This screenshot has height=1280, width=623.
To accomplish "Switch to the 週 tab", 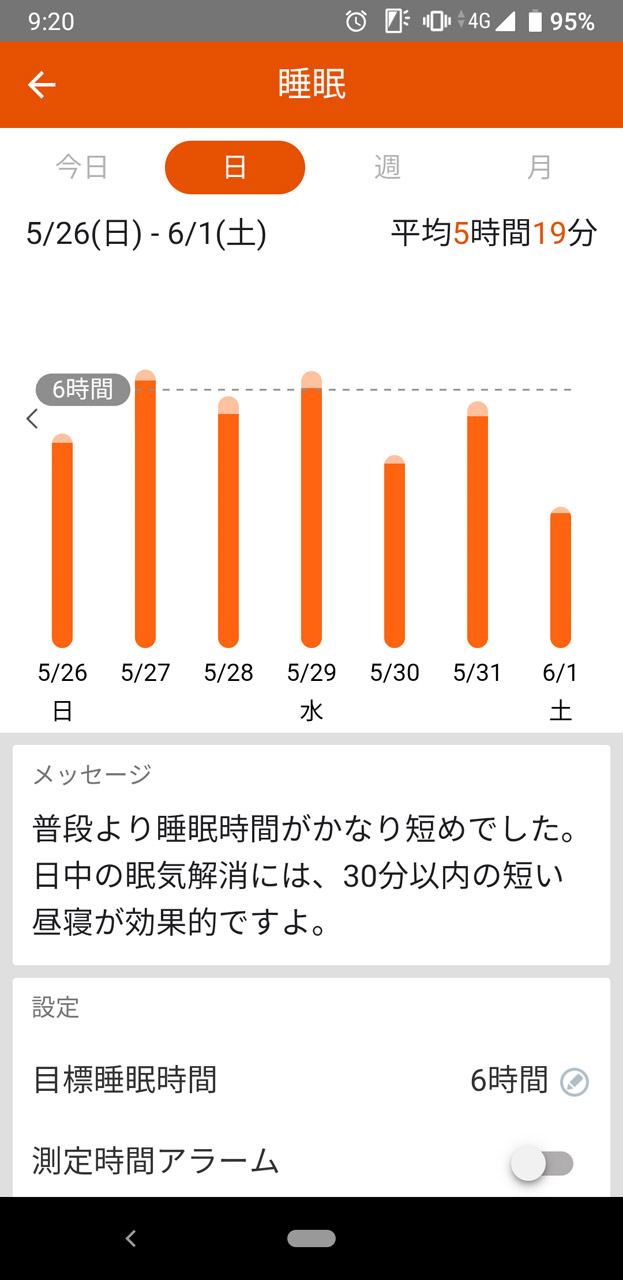I will click(x=388, y=167).
